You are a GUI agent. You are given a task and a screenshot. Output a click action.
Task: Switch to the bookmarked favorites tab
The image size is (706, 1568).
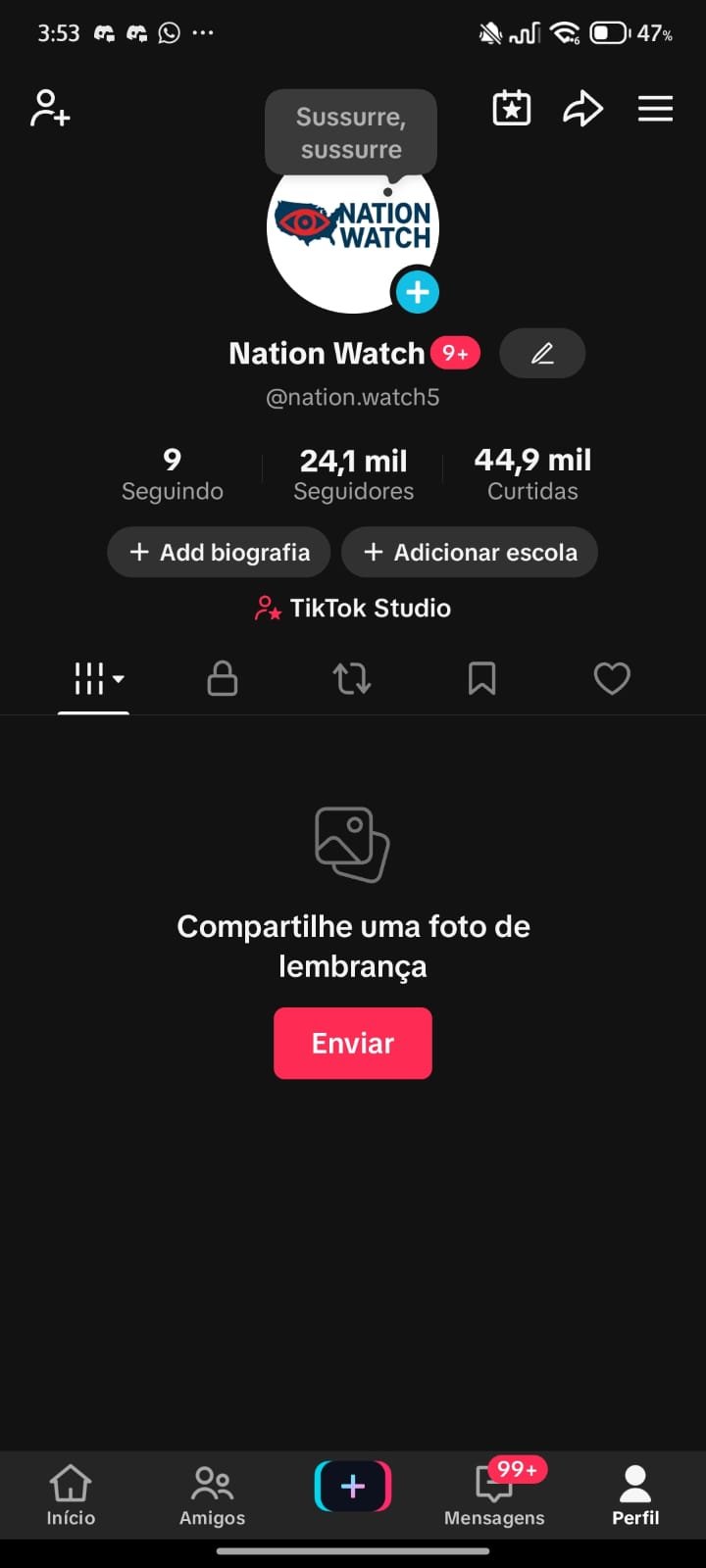(481, 678)
